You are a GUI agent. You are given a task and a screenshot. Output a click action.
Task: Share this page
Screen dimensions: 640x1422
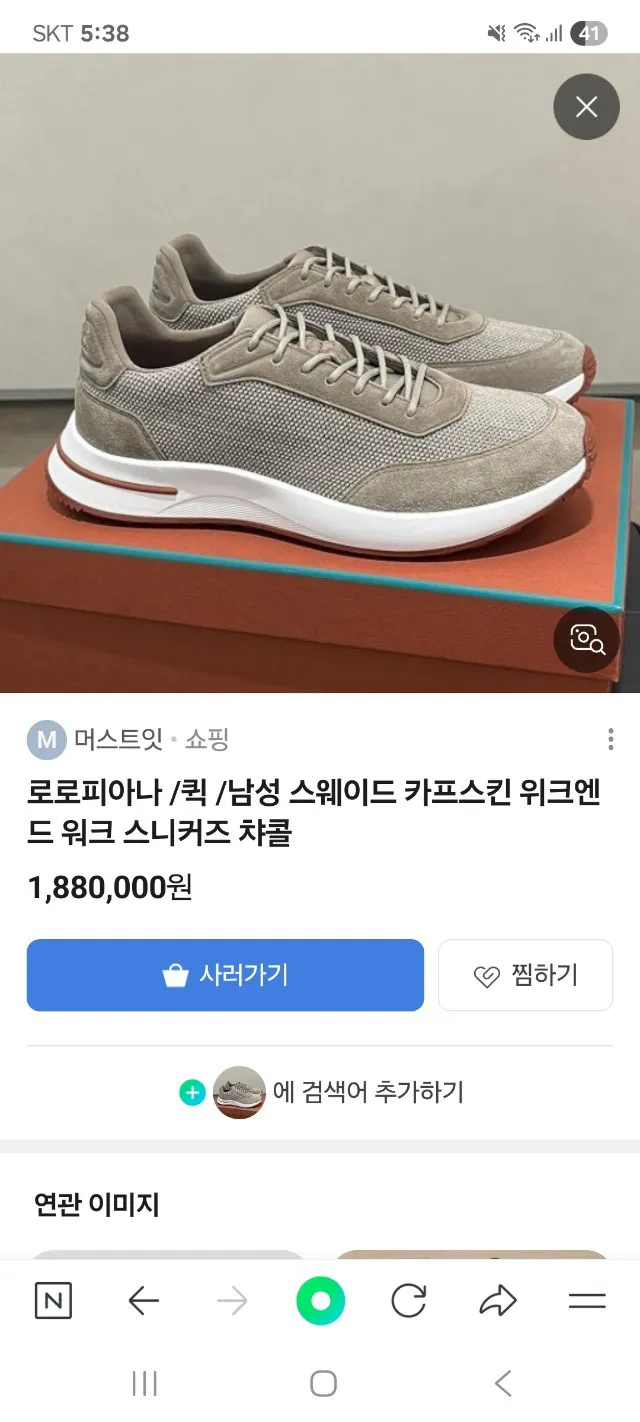point(497,1301)
